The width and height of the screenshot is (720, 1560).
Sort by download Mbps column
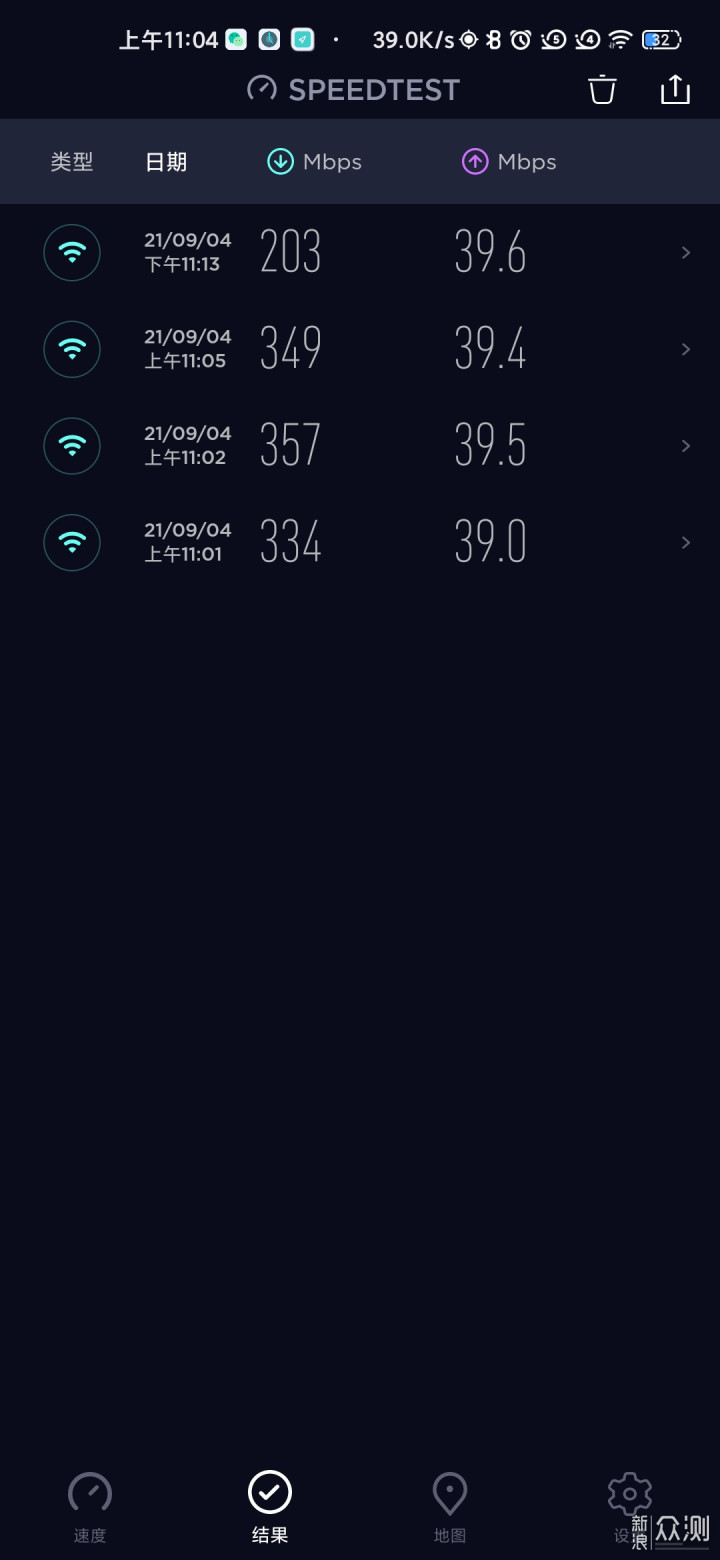(x=314, y=162)
